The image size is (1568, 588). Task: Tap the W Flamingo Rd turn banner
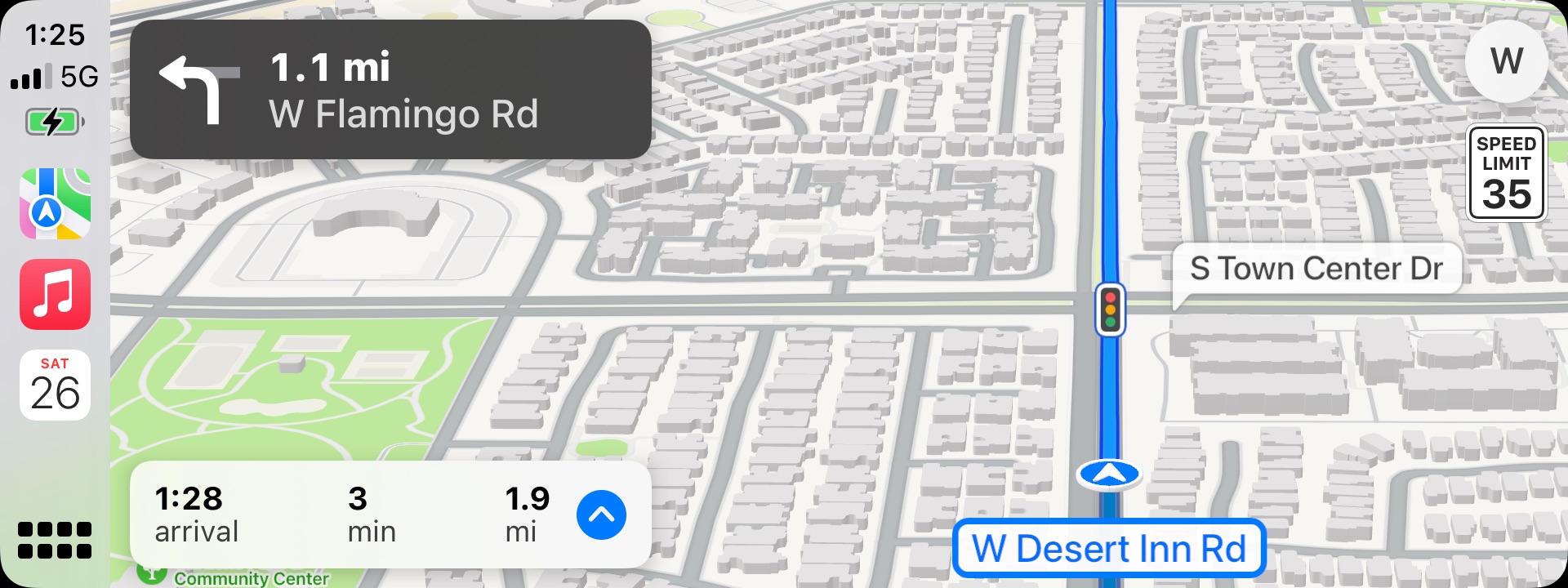pyautogui.click(x=390, y=90)
